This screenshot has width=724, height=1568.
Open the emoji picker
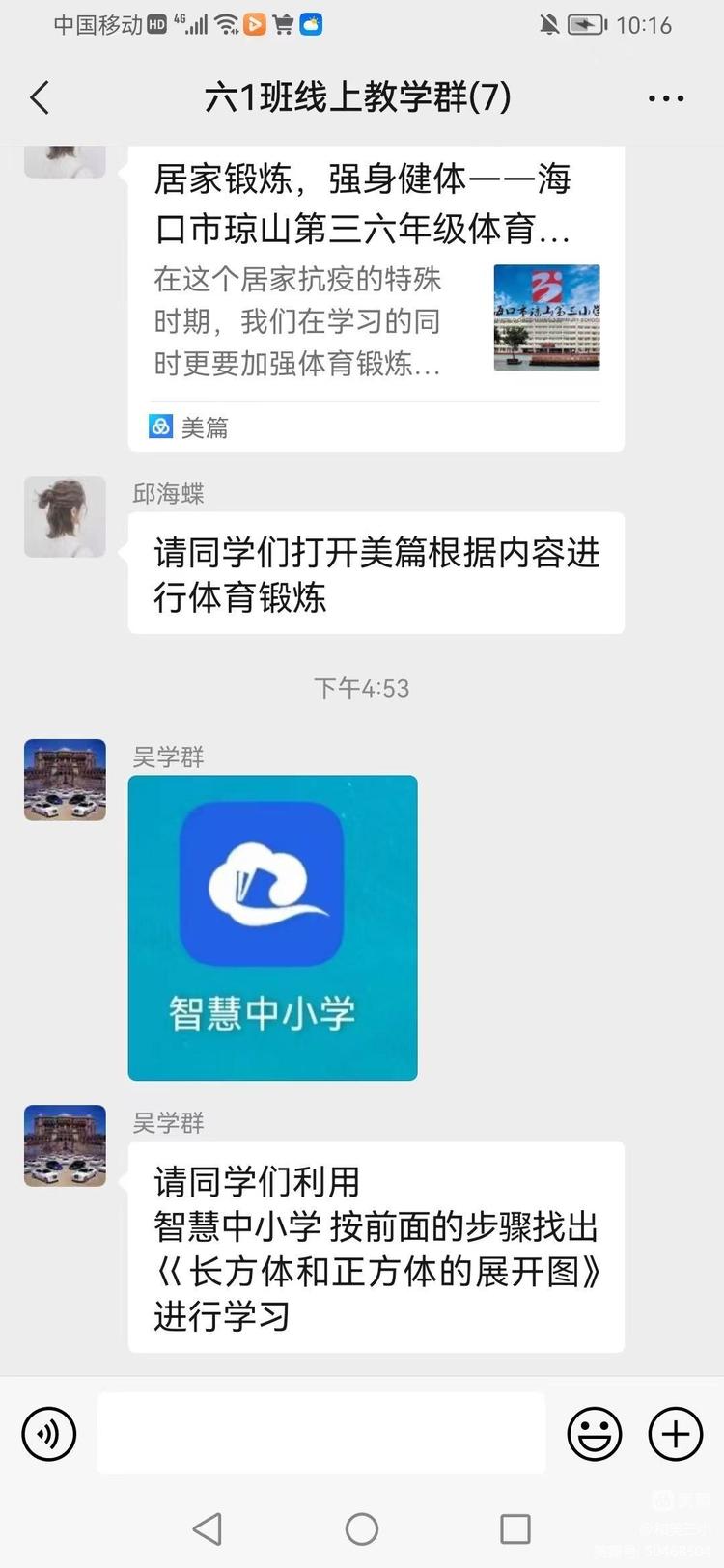coord(594,1434)
